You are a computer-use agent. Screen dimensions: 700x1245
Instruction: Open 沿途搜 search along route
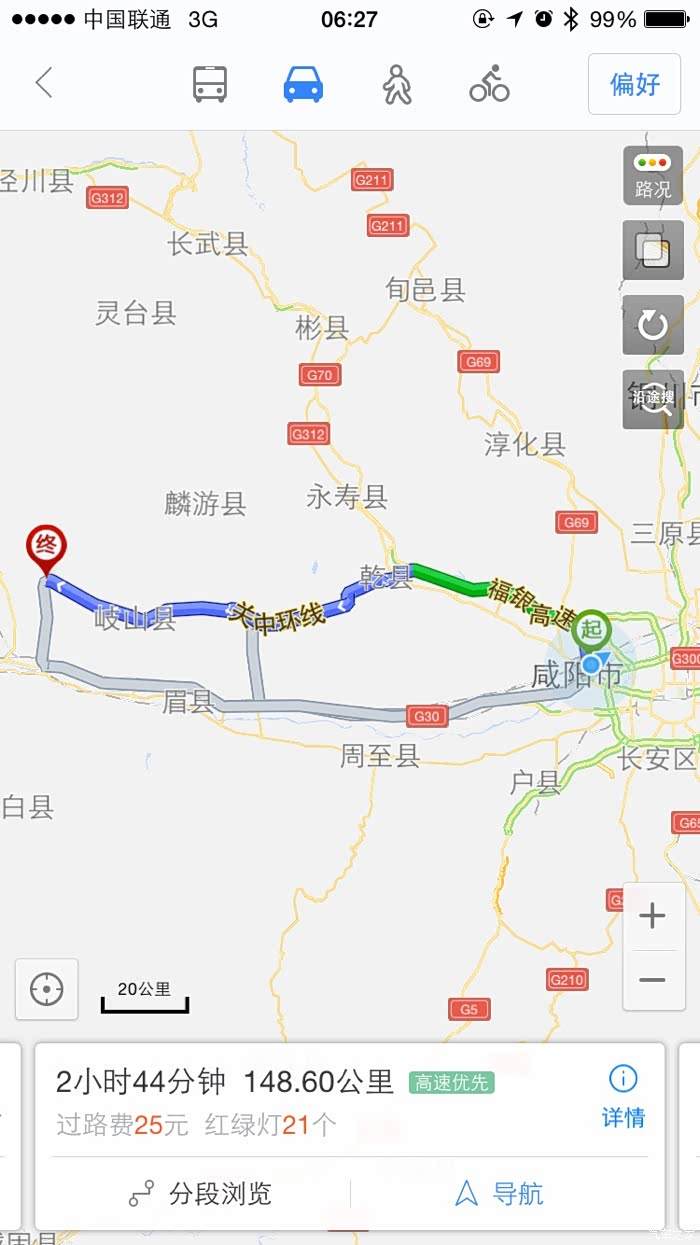[x=653, y=398]
